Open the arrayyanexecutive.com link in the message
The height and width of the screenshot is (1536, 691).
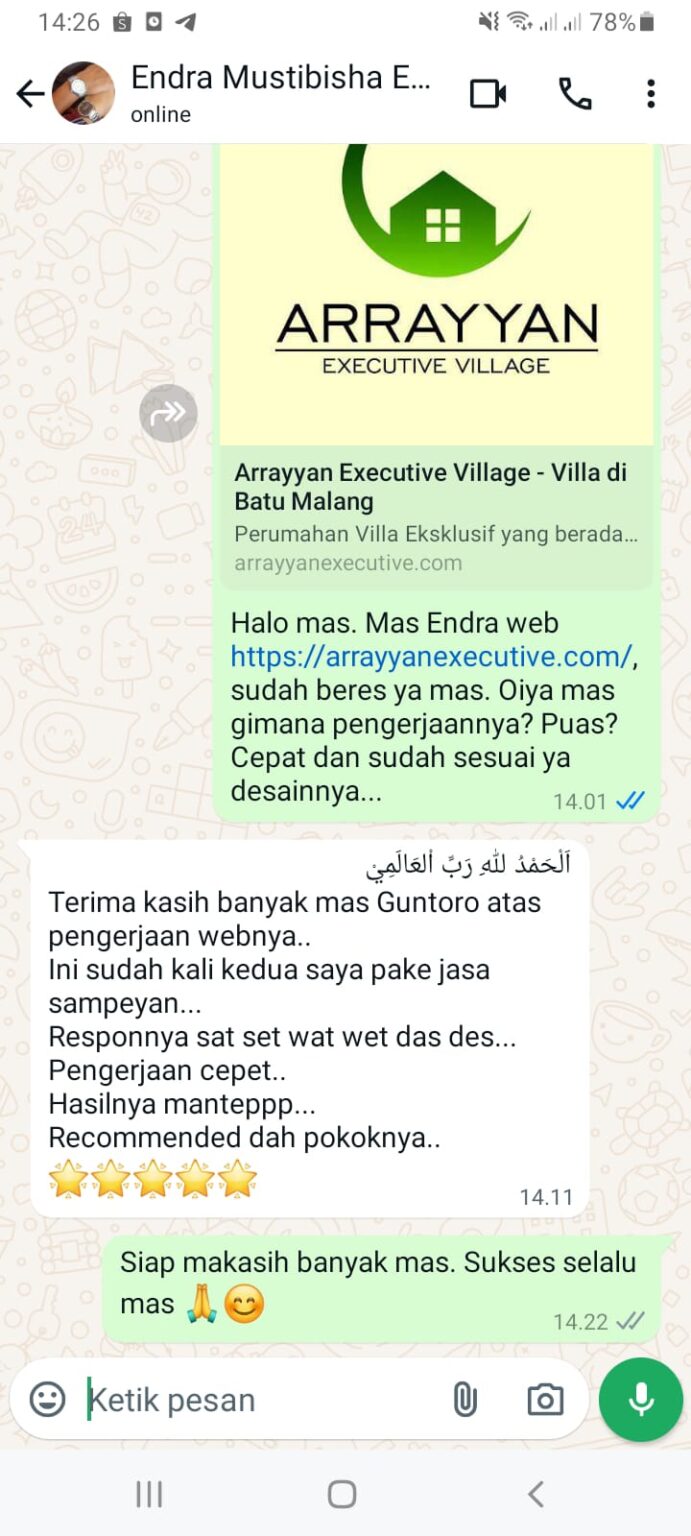point(431,657)
